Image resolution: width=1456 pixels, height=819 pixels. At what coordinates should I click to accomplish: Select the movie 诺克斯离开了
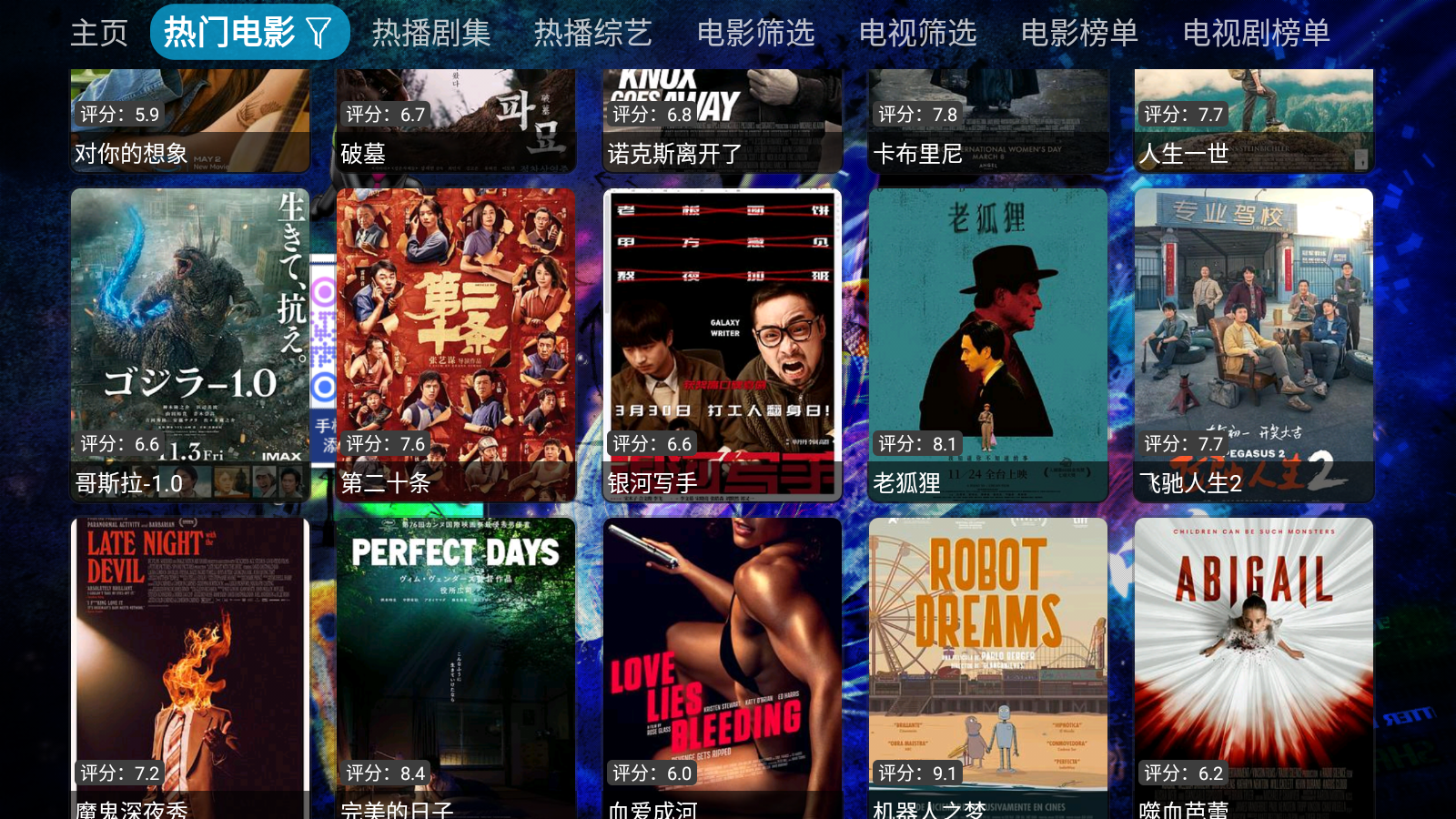coord(723,120)
